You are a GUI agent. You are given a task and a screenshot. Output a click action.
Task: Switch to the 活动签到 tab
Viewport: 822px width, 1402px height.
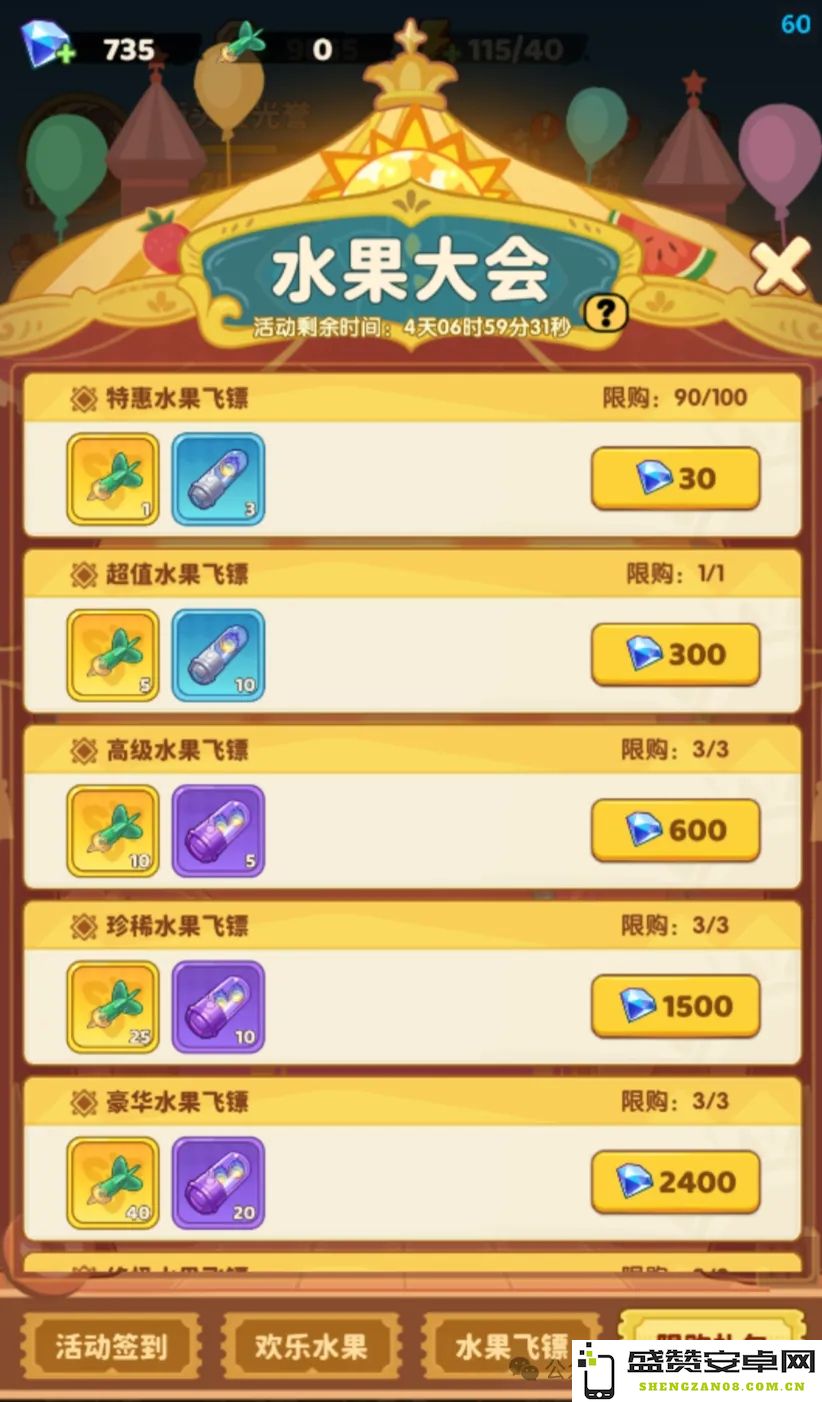pos(111,1346)
